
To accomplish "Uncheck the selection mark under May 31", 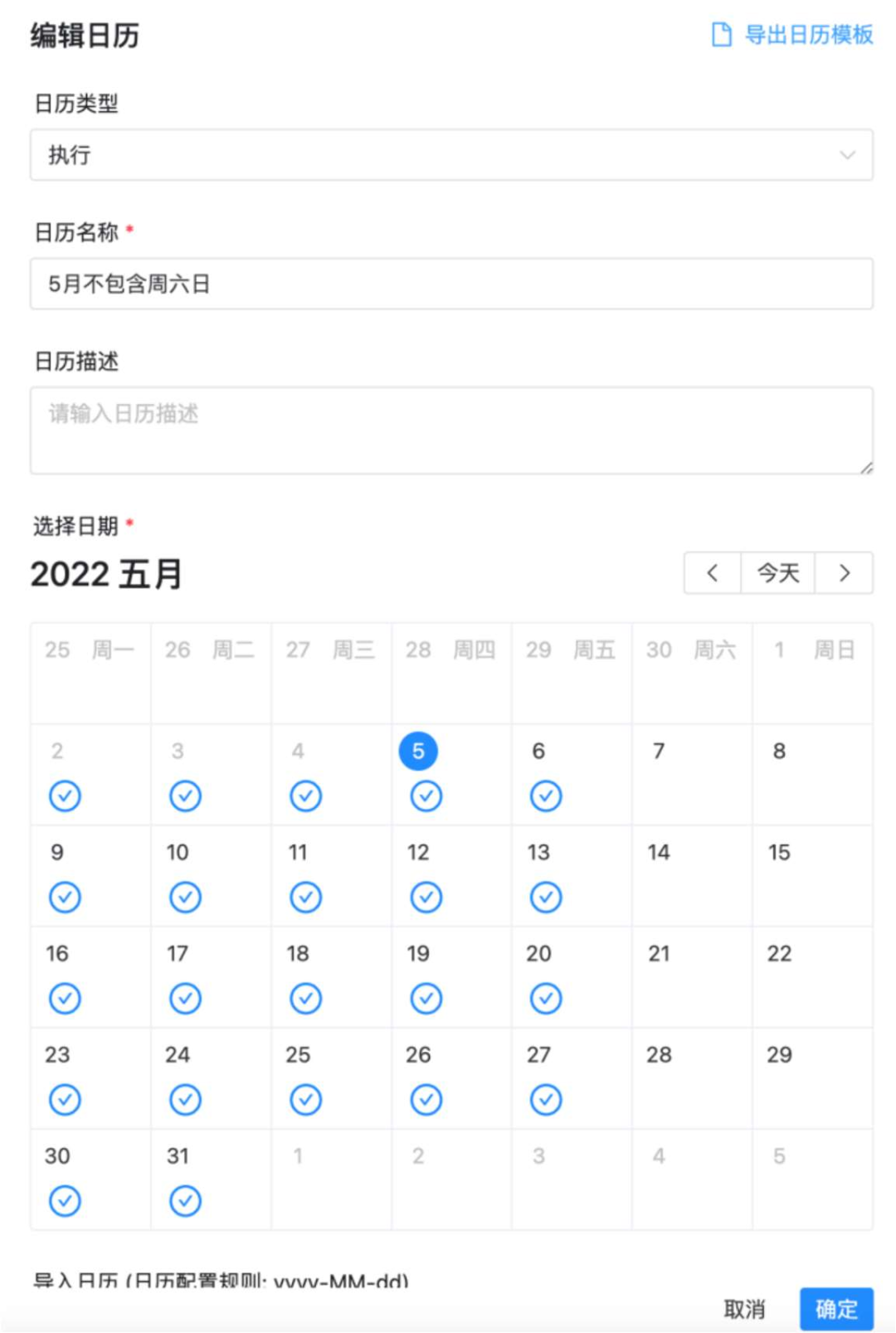I will click(184, 1200).
